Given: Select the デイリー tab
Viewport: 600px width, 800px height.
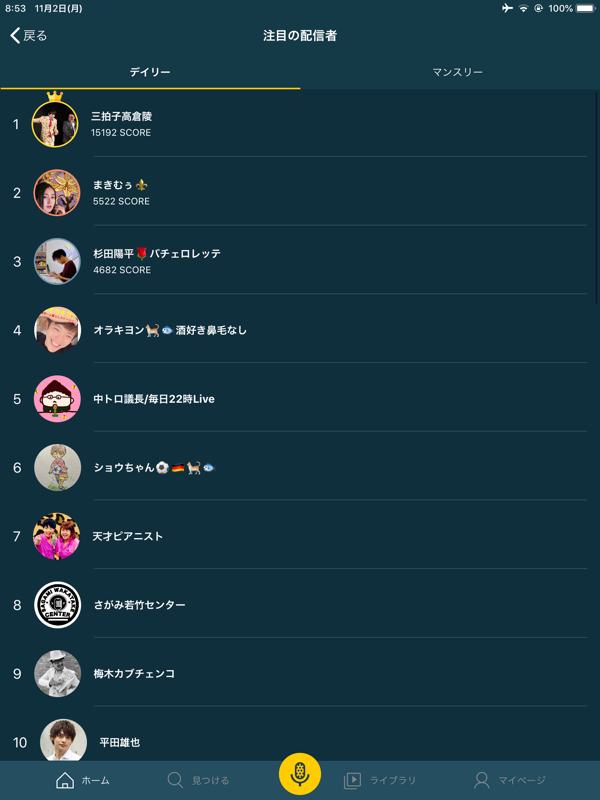Looking at the screenshot, I should tap(150, 73).
